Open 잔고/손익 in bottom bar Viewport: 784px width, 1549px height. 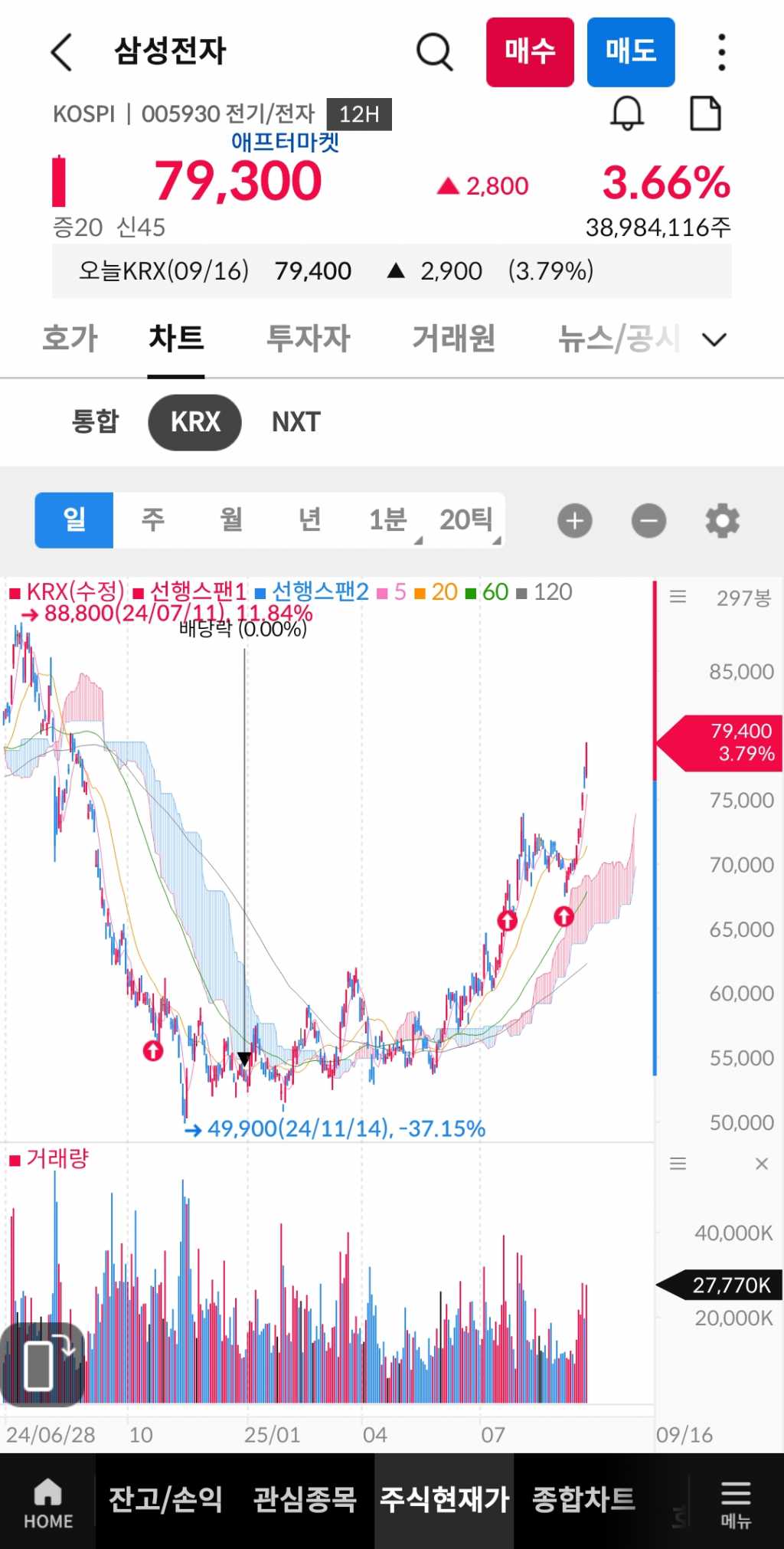[165, 1499]
